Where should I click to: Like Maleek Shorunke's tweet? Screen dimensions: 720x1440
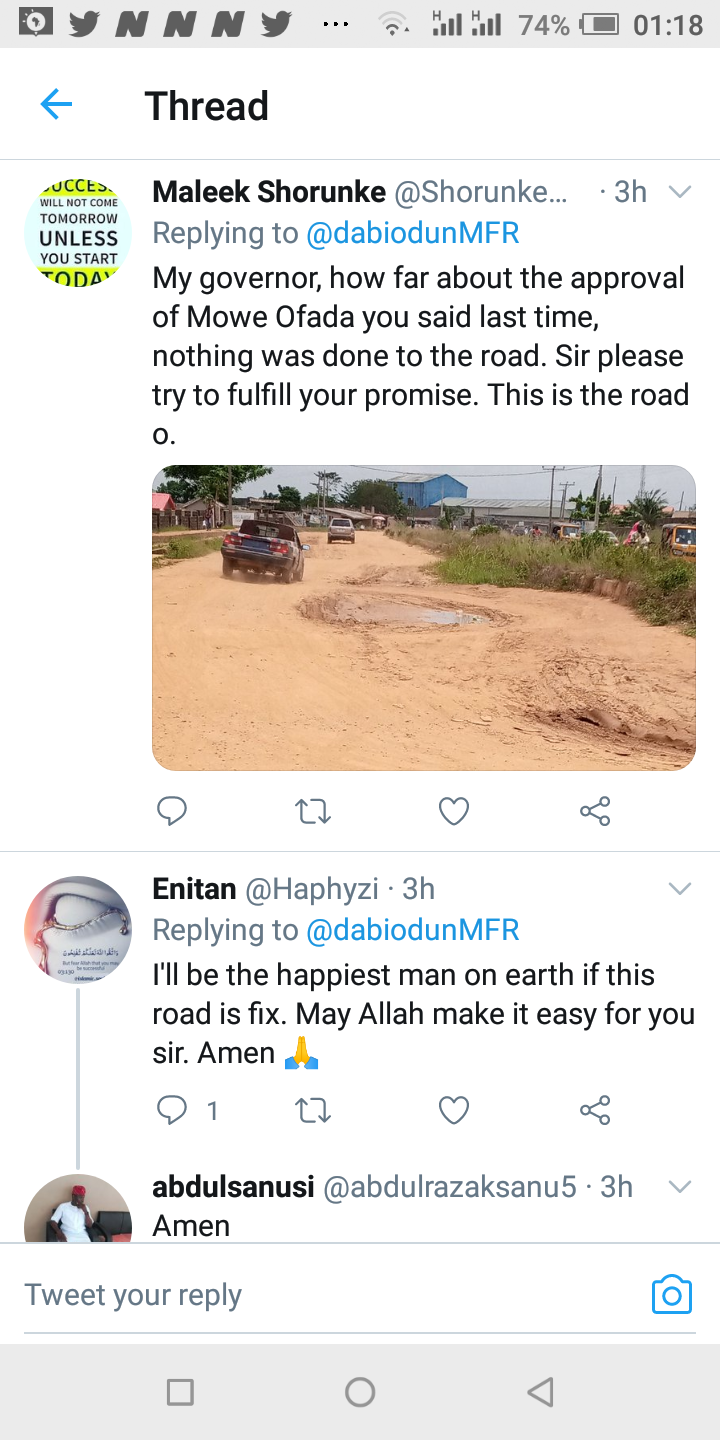pyautogui.click(x=454, y=811)
